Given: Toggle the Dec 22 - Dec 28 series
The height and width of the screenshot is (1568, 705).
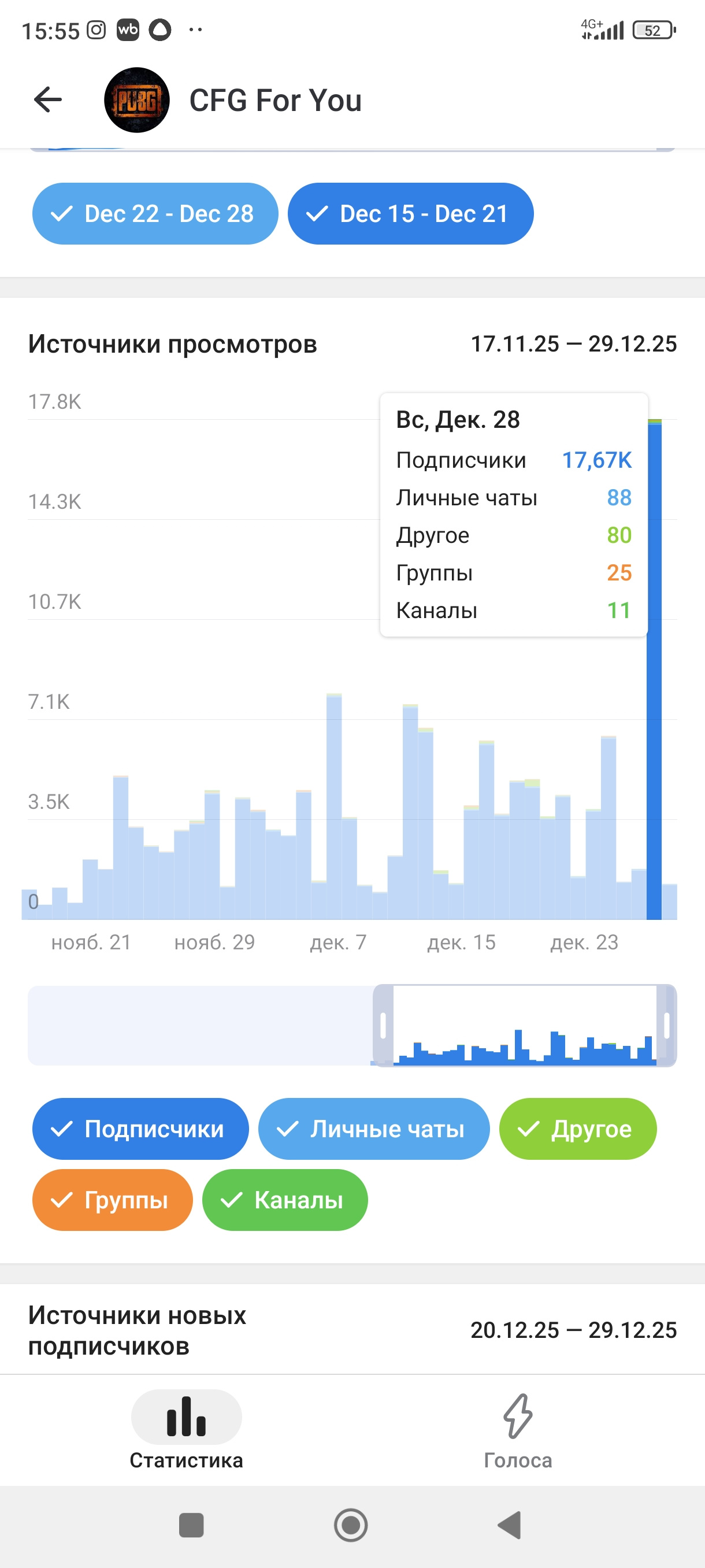Looking at the screenshot, I should [x=155, y=214].
